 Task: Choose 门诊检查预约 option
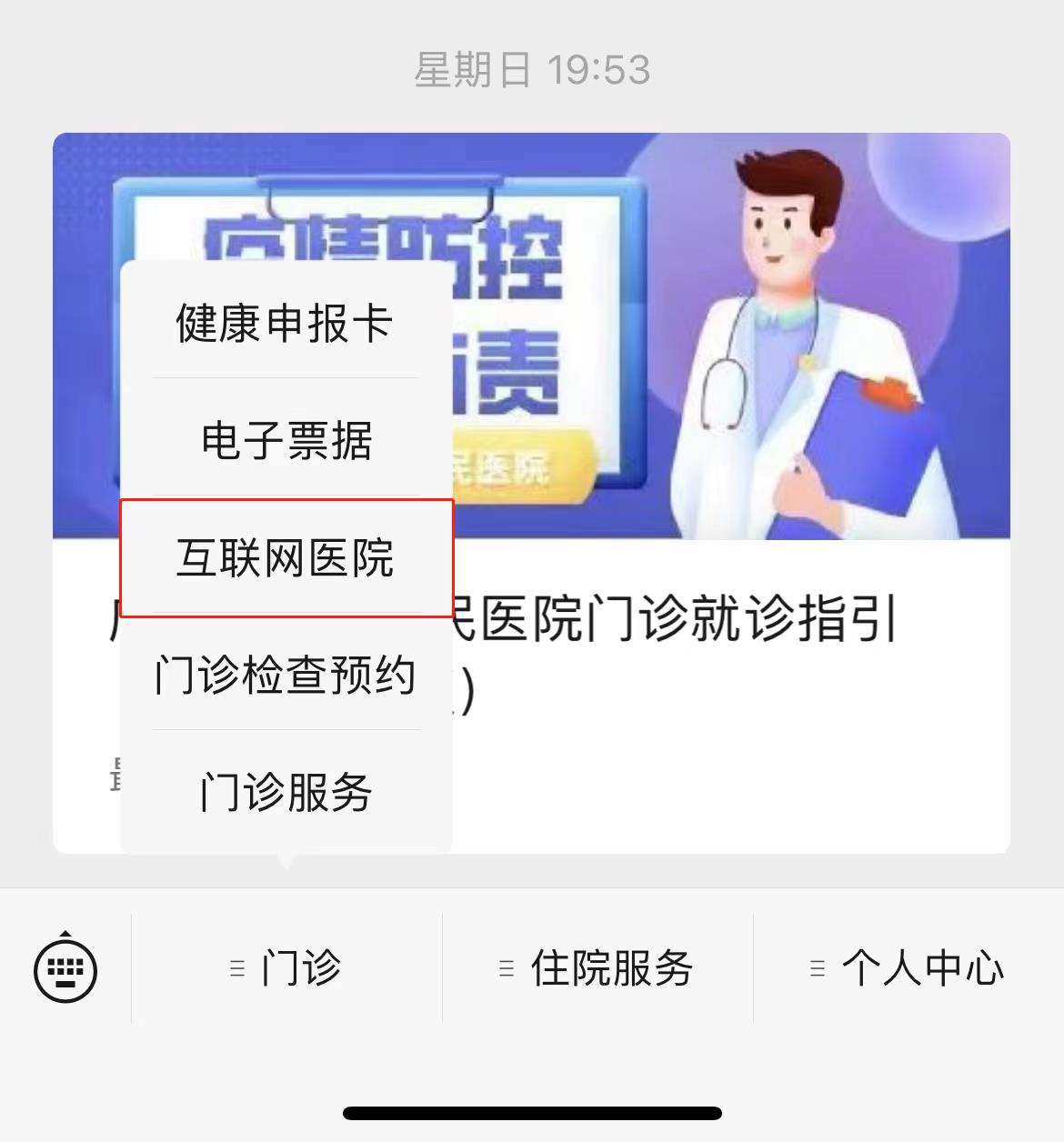coord(286,676)
